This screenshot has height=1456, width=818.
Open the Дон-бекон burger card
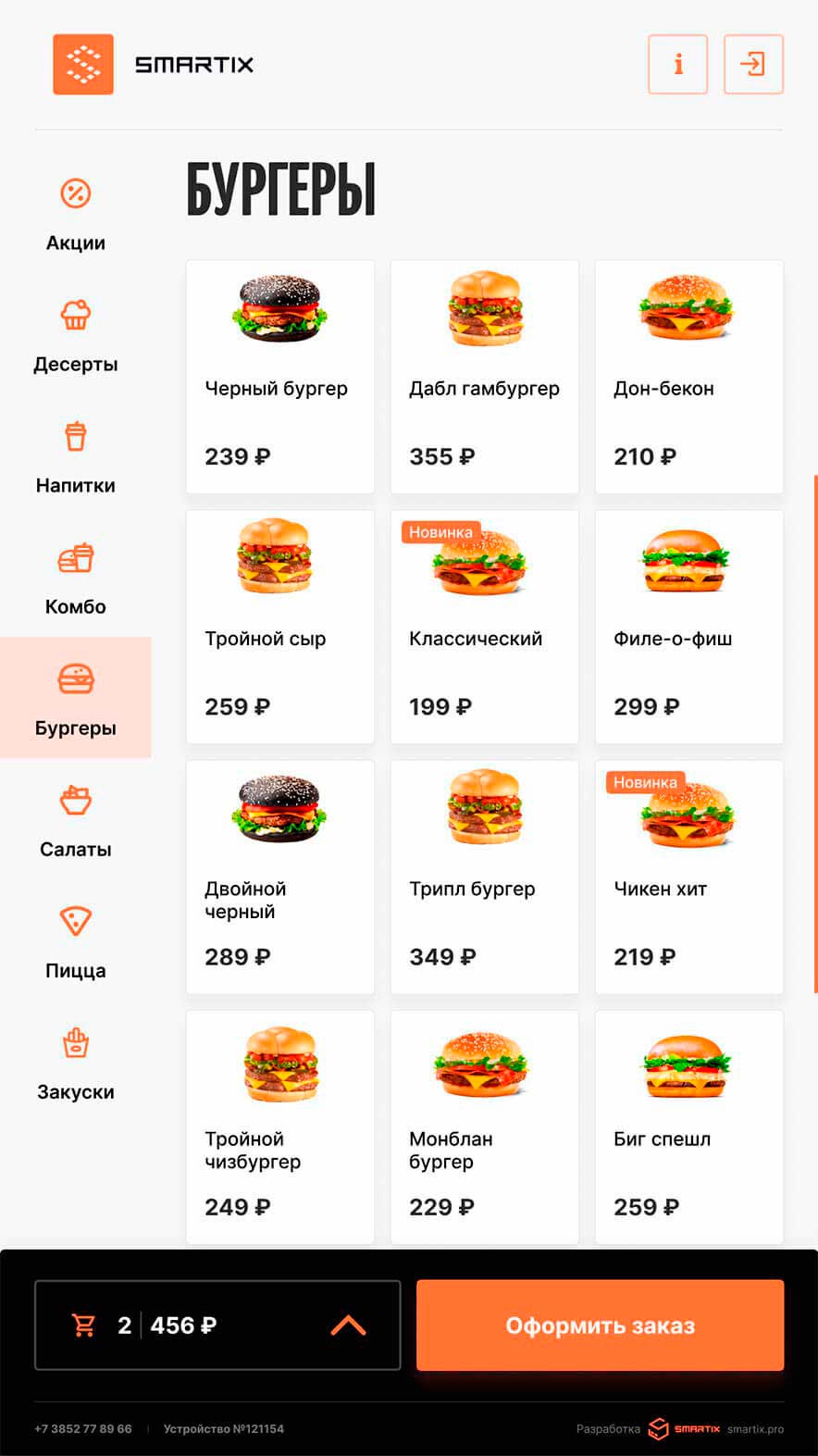689,376
